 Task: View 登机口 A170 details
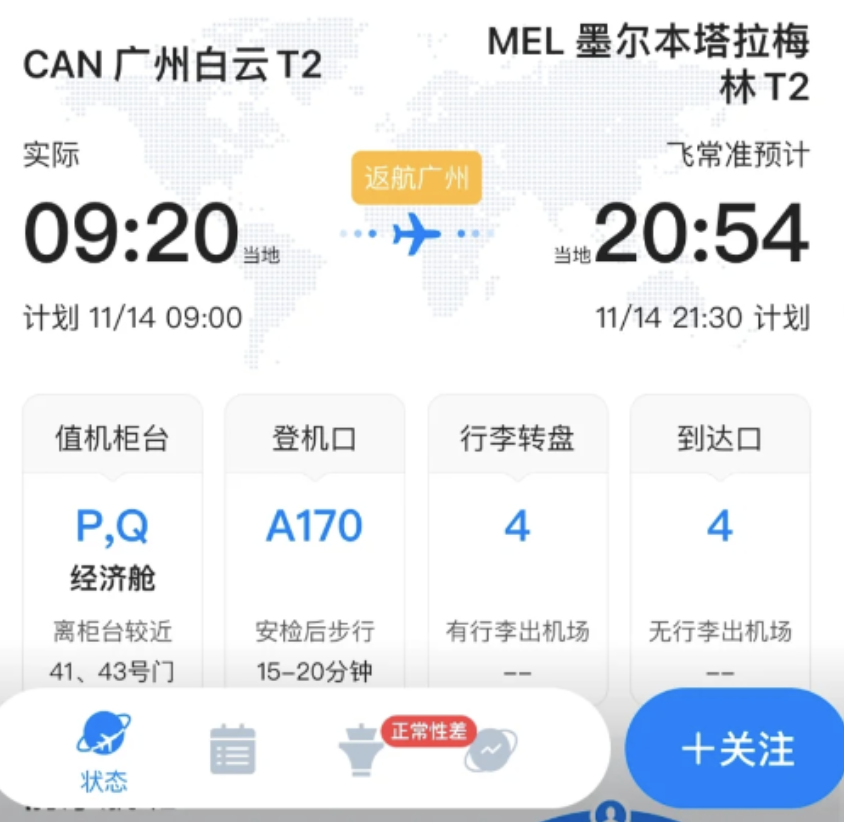(314, 540)
